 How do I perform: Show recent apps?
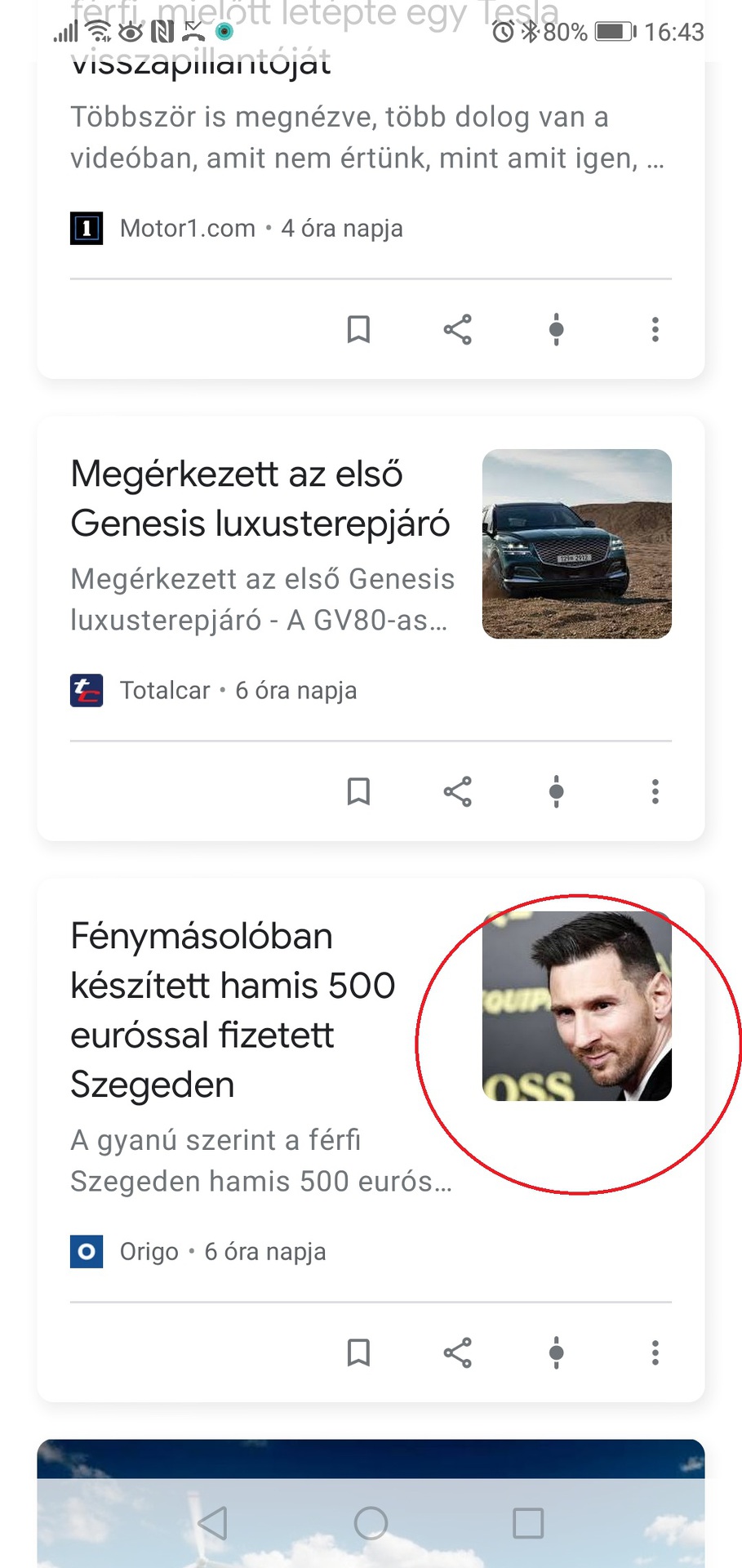coord(528,1523)
